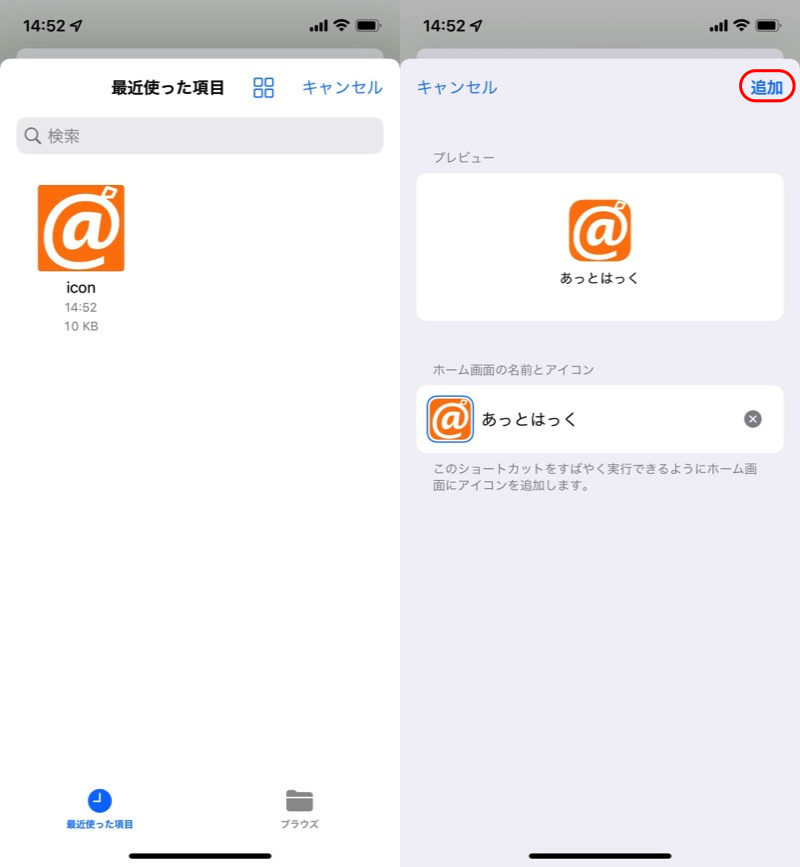The image size is (800, 867).
Task: Clear the shortcut name text
Action: click(x=753, y=419)
